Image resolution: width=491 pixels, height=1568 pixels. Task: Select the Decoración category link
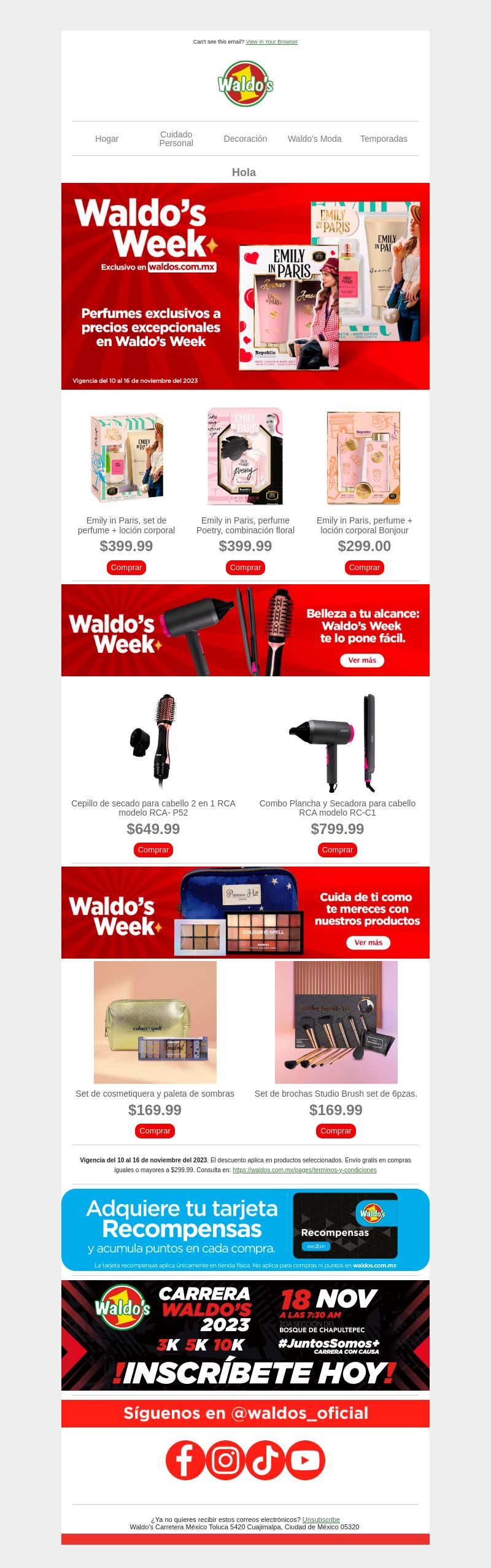click(245, 139)
